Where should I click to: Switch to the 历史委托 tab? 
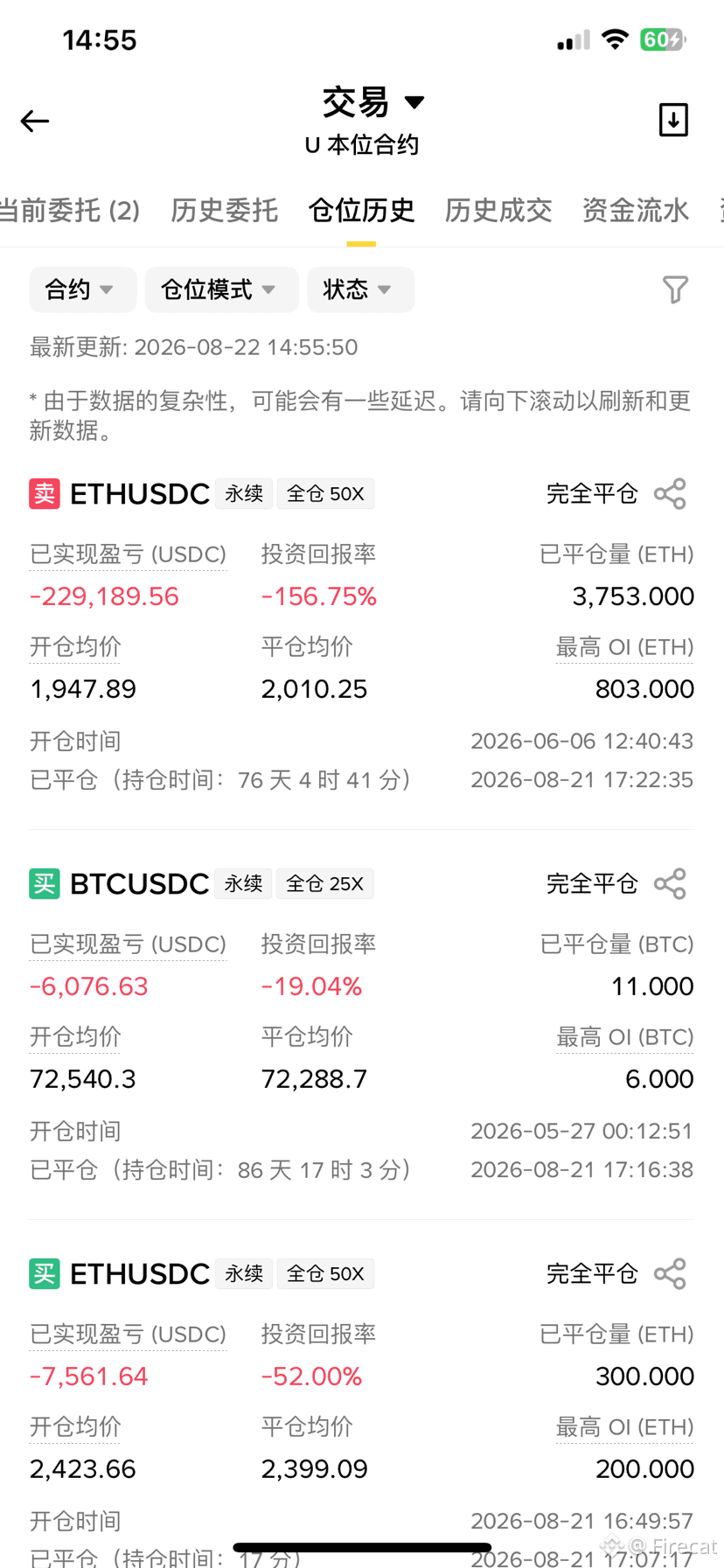pos(224,211)
